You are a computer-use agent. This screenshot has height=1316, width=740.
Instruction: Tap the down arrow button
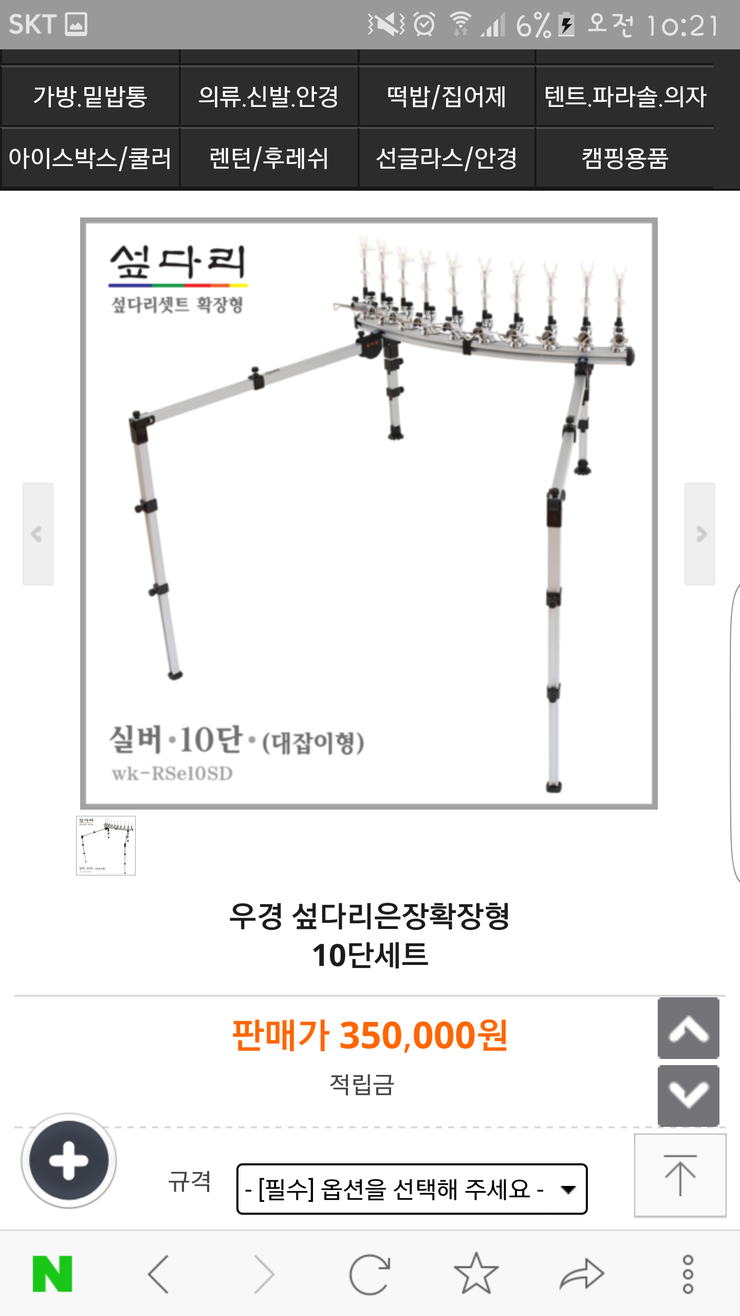coord(688,1096)
